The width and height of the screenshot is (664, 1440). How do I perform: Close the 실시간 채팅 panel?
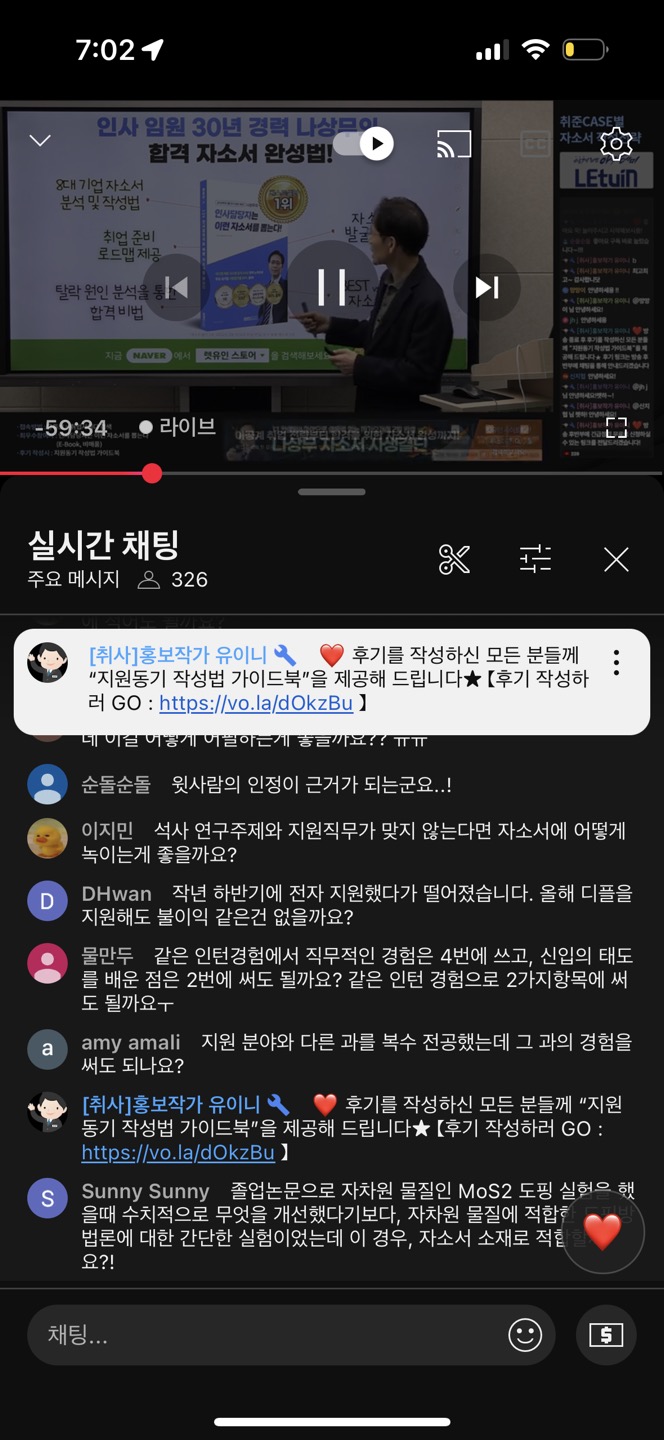coord(616,559)
